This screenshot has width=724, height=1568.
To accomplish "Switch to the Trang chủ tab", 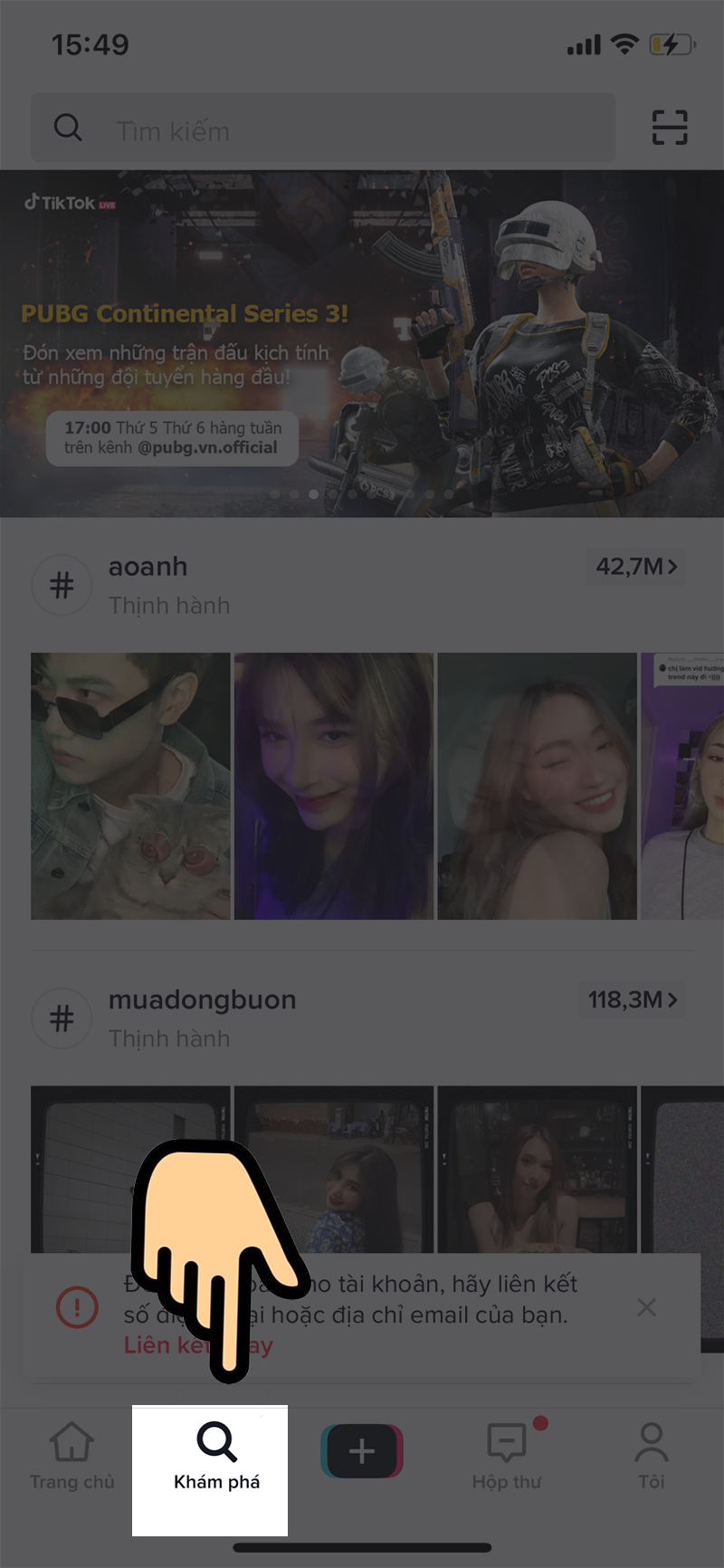I will tap(72, 1457).
